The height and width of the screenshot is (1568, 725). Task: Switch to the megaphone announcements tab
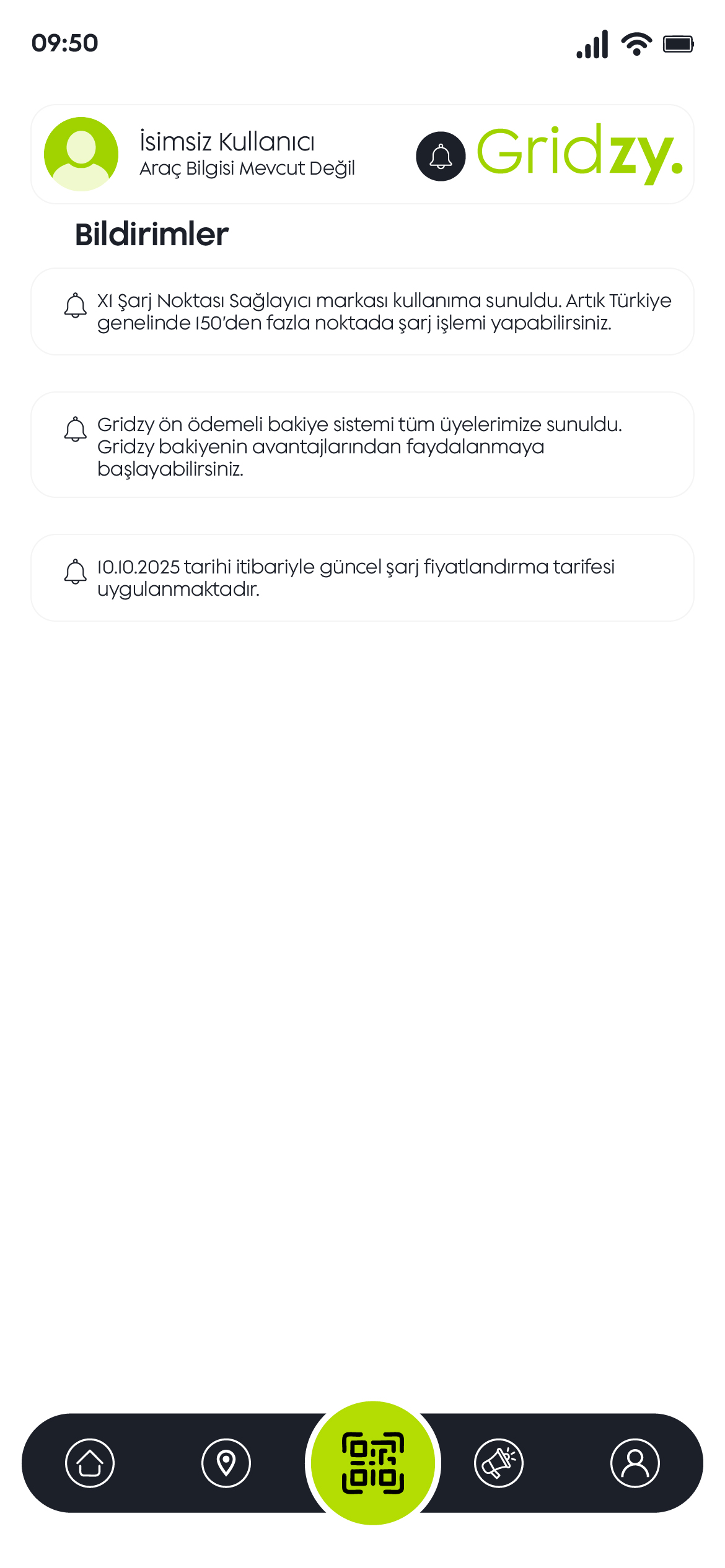click(499, 1463)
